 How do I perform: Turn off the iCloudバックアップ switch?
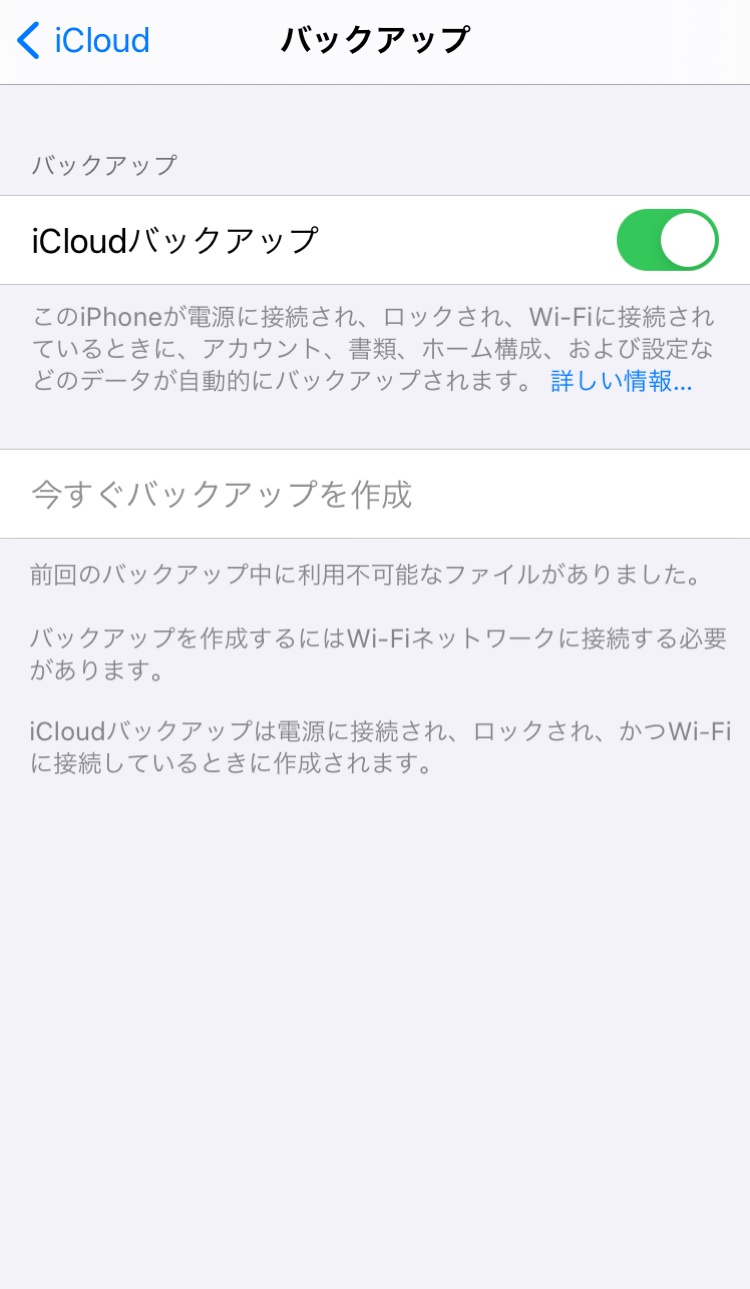point(667,240)
